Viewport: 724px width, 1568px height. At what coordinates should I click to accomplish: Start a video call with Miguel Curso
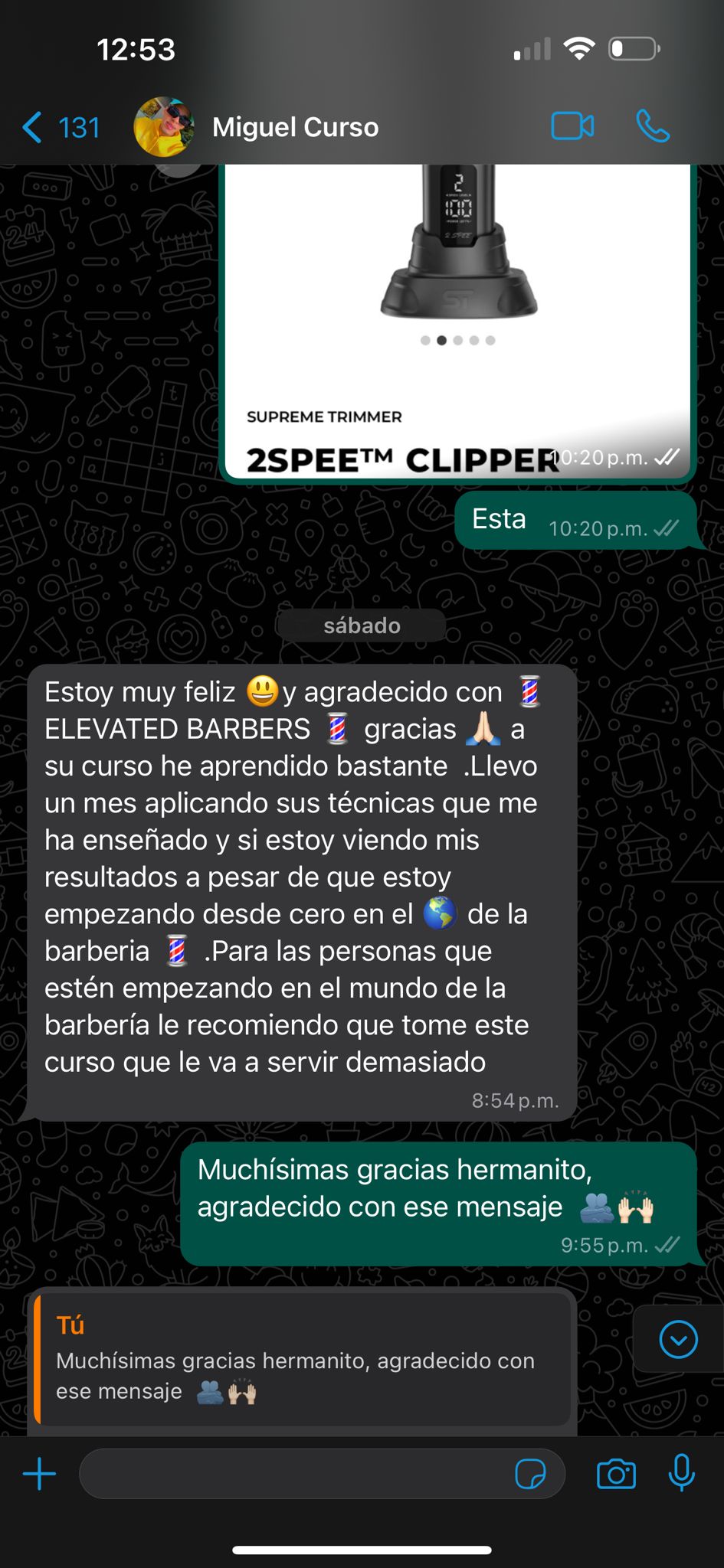[573, 126]
